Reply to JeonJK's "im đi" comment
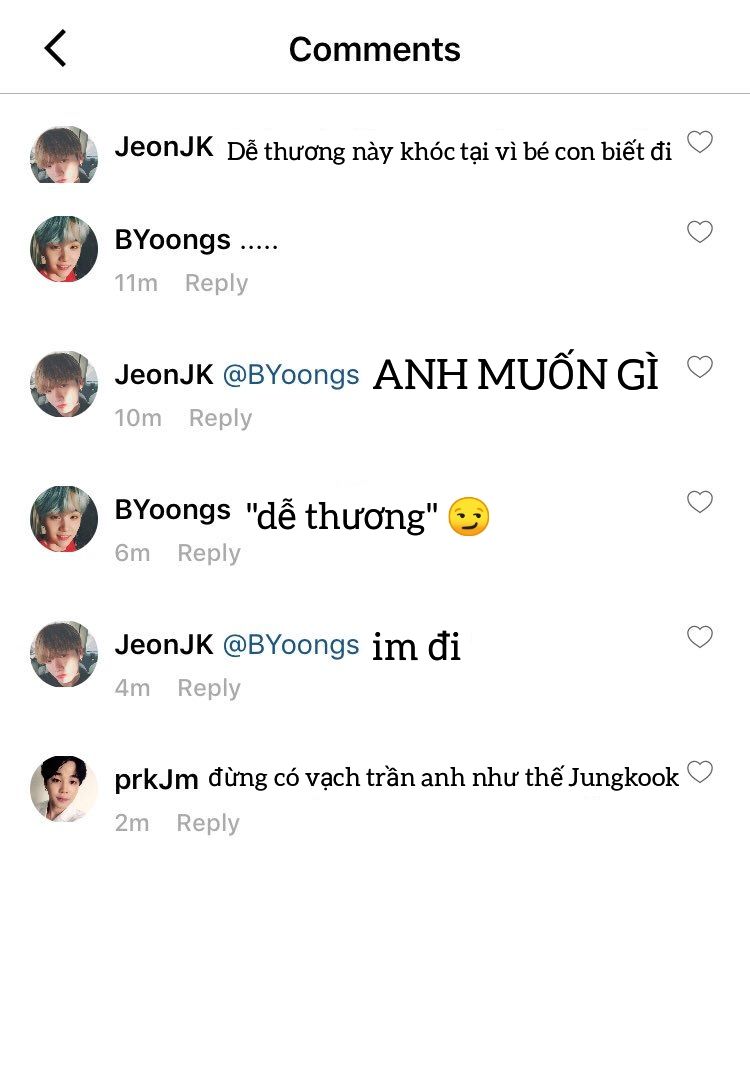The image size is (750, 1078). [x=209, y=688]
